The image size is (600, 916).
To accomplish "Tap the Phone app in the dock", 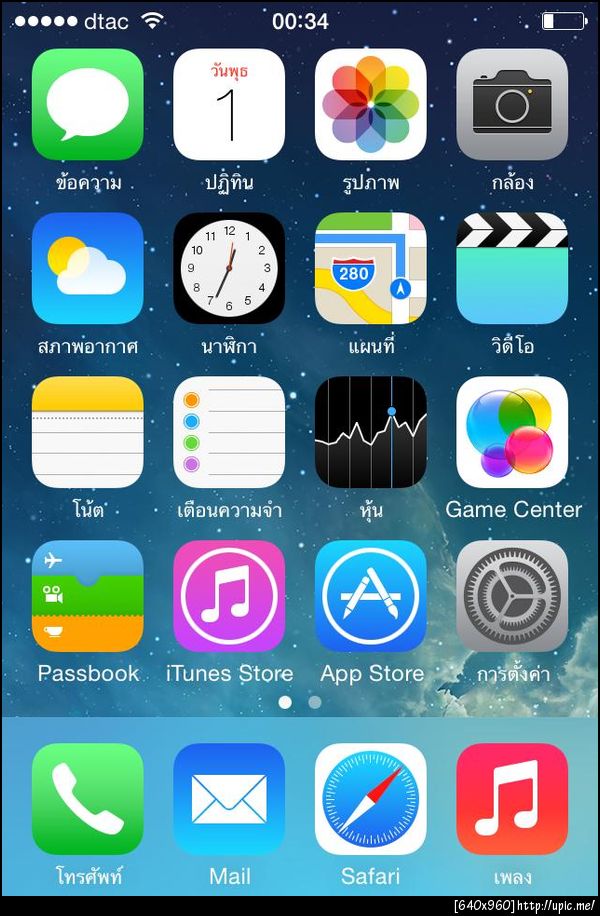I will coord(88,799).
